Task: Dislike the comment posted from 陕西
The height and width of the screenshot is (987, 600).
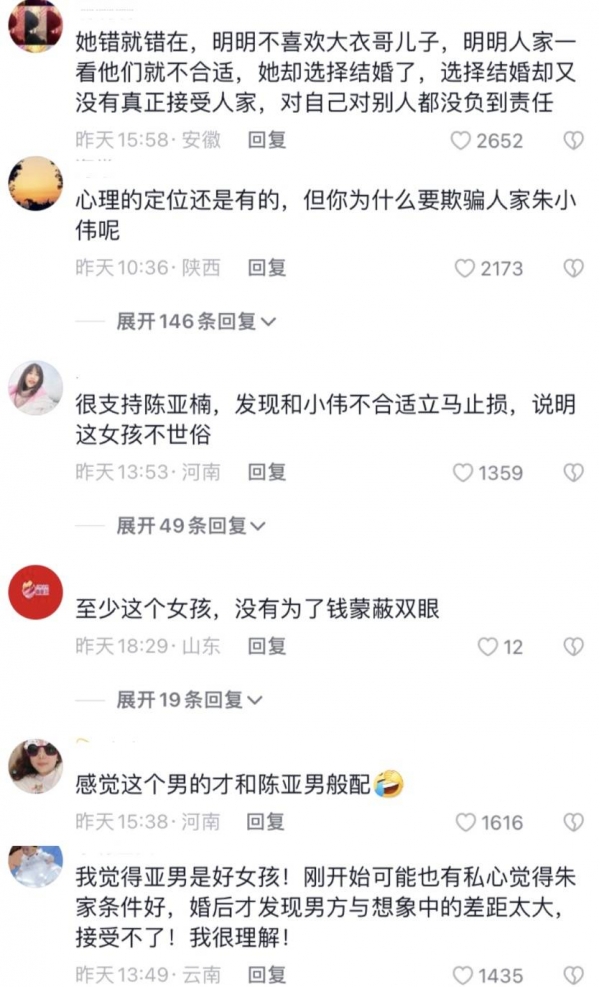Action: click(573, 269)
